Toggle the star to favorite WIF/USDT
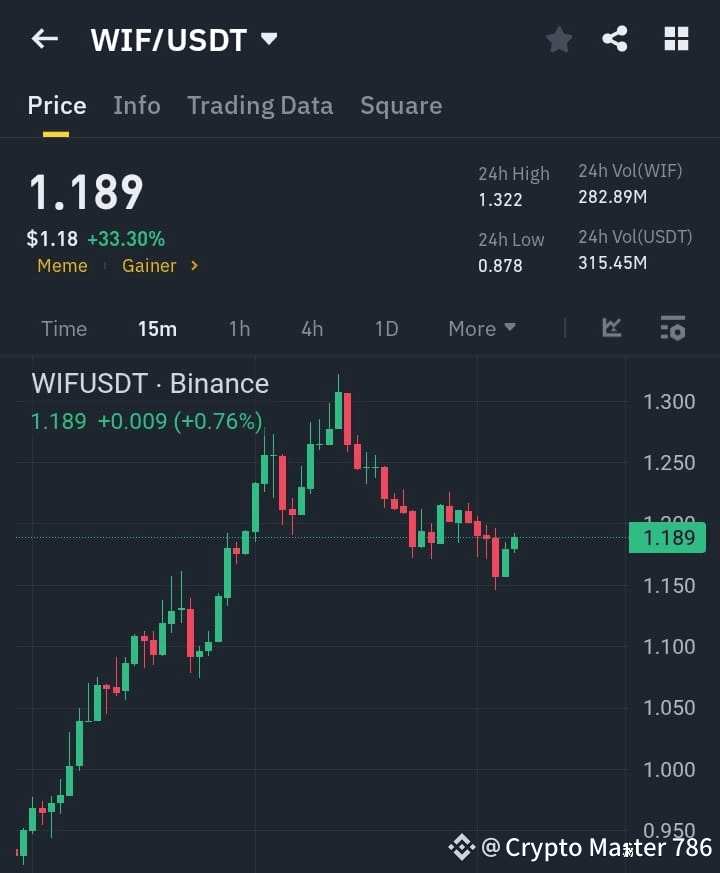Viewport: 720px width, 873px height. click(558, 39)
